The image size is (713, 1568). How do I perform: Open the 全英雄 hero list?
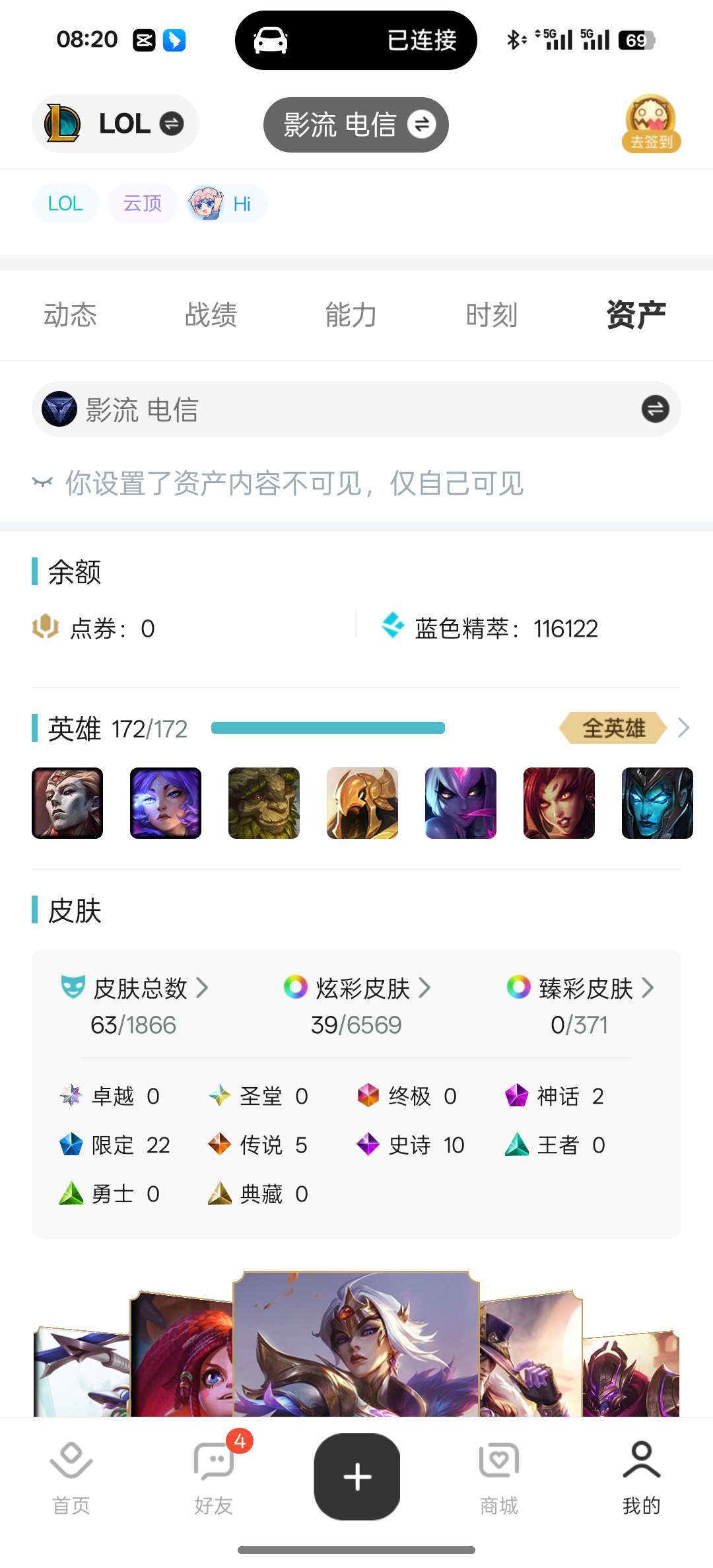pyautogui.click(x=624, y=728)
